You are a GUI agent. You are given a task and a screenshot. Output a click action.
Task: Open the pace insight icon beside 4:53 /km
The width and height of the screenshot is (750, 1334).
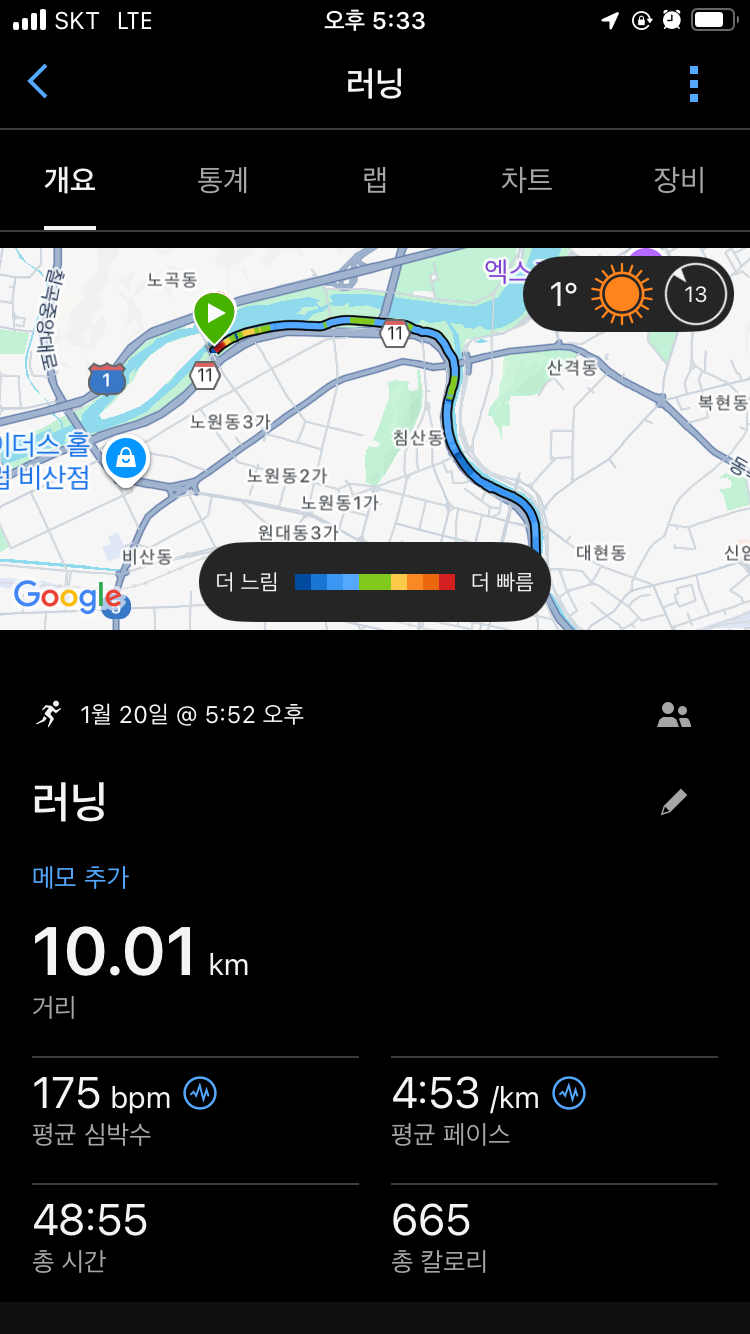click(570, 1093)
